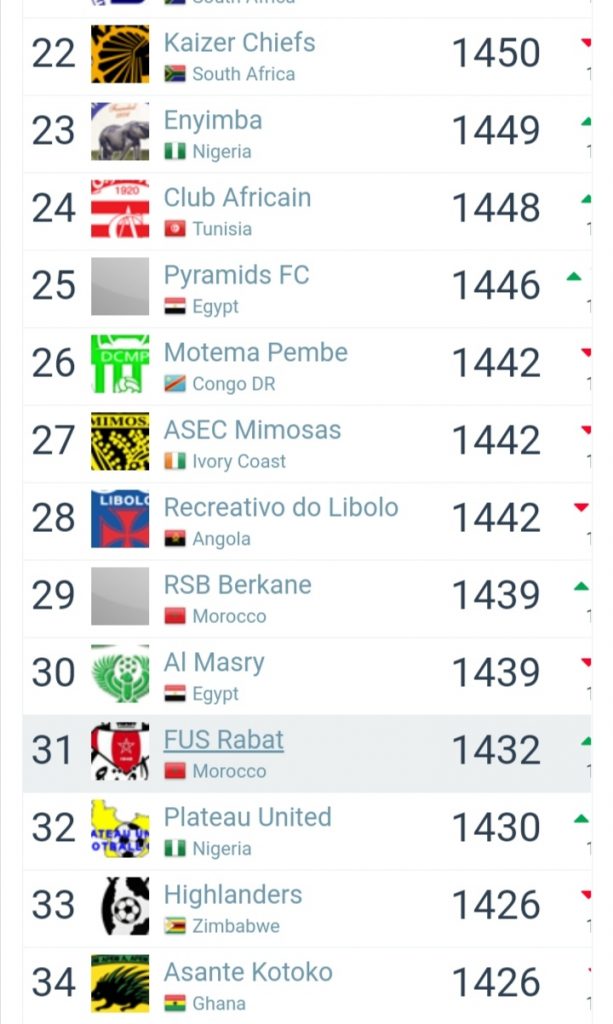Tap the ASEC Mimosas link
Image resolution: width=613 pixels, height=1024 pixels.
[x=252, y=430]
